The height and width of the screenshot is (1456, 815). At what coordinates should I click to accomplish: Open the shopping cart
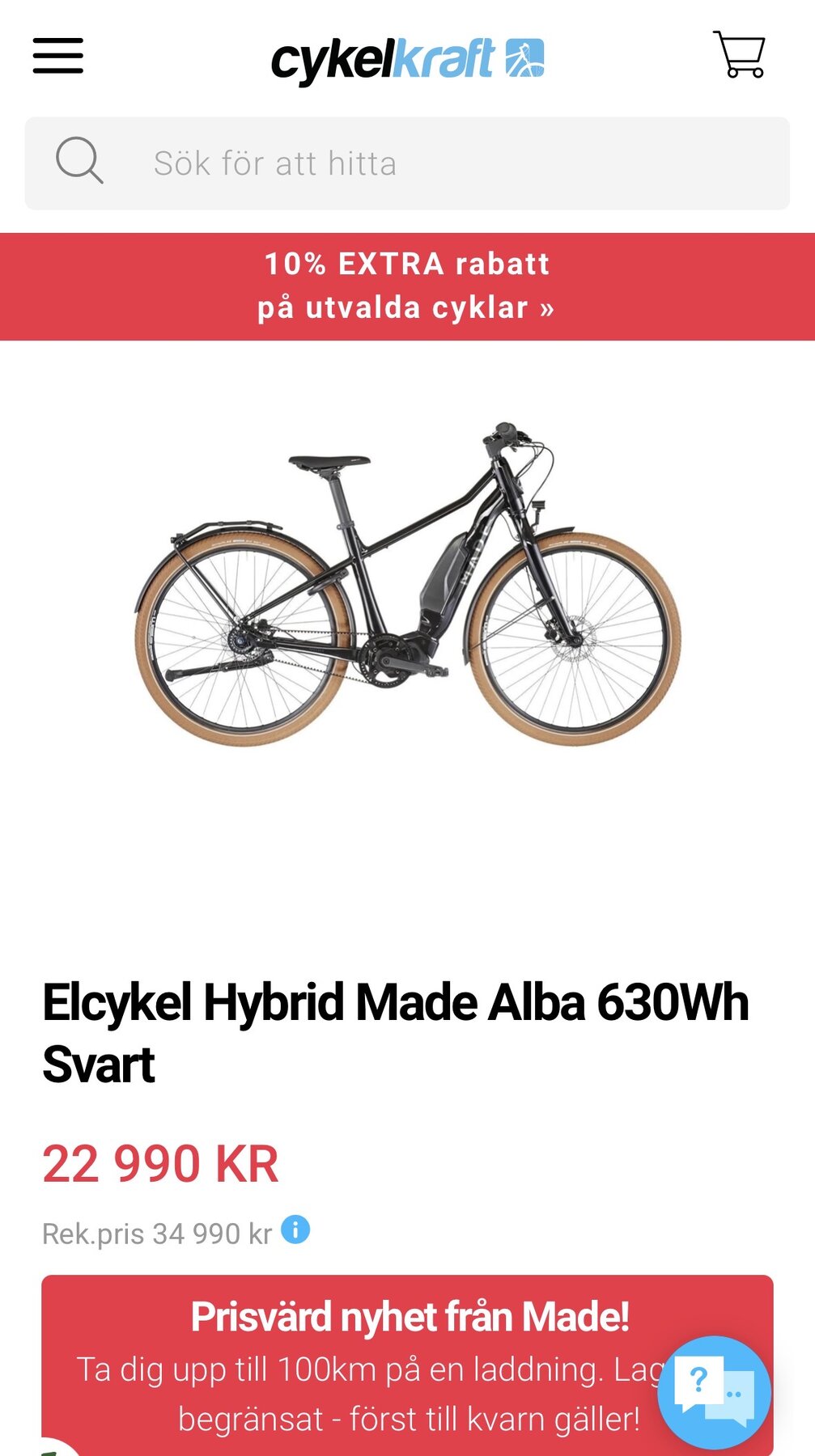pyautogui.click(x=739, y=54)
